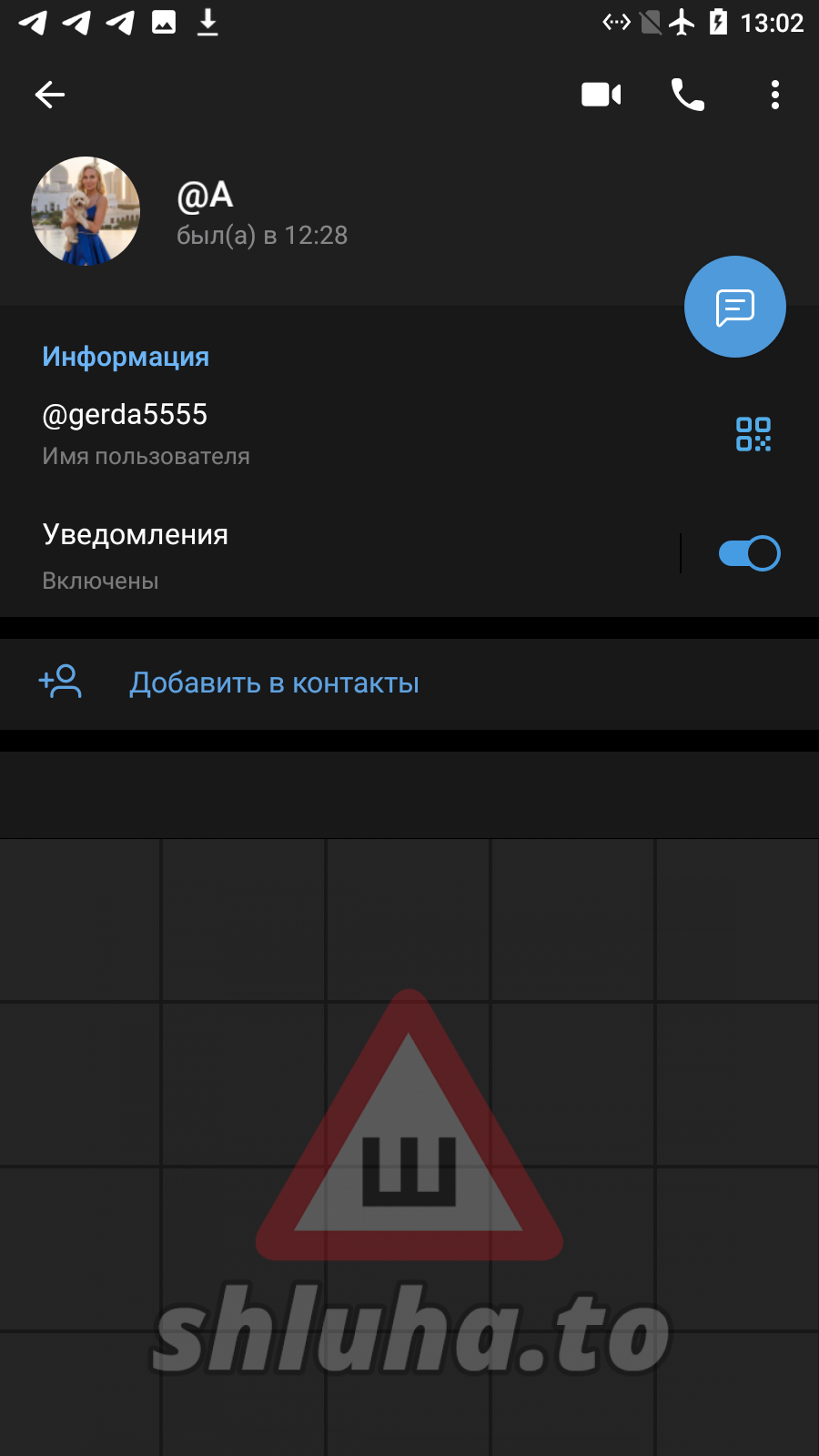Viewport: 819px width, 1456px height.
Task: Tap the @gerda5555 username row
Action: [273, 433]
